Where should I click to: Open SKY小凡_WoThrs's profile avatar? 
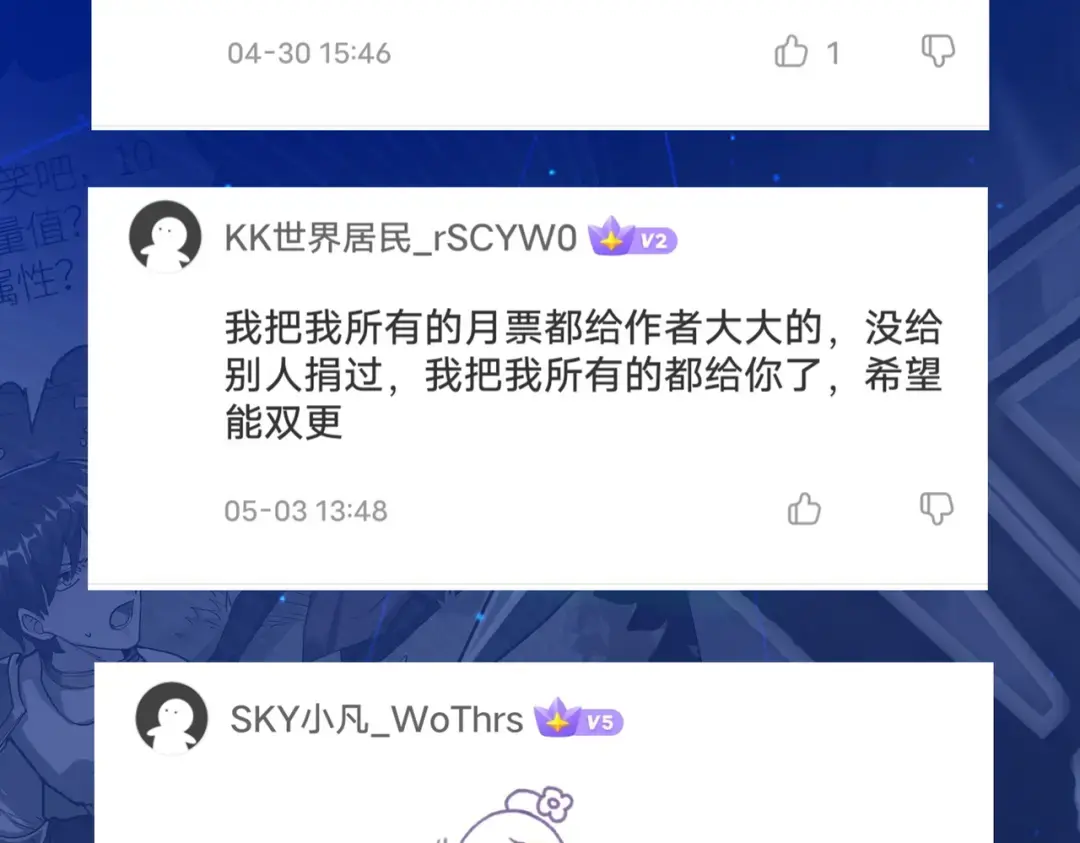tap(172, 718)
